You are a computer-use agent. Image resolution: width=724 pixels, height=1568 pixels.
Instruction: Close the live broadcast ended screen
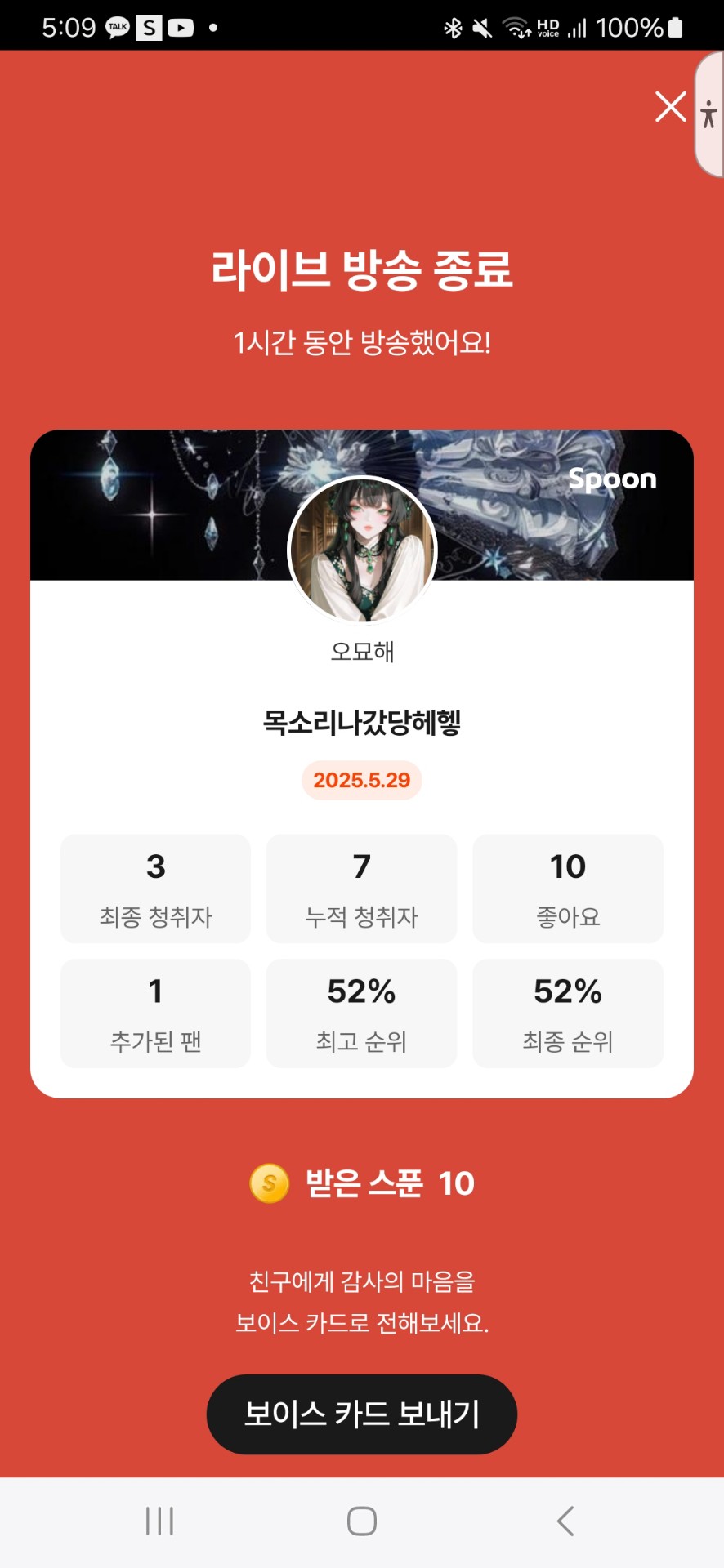click(670, 107)
